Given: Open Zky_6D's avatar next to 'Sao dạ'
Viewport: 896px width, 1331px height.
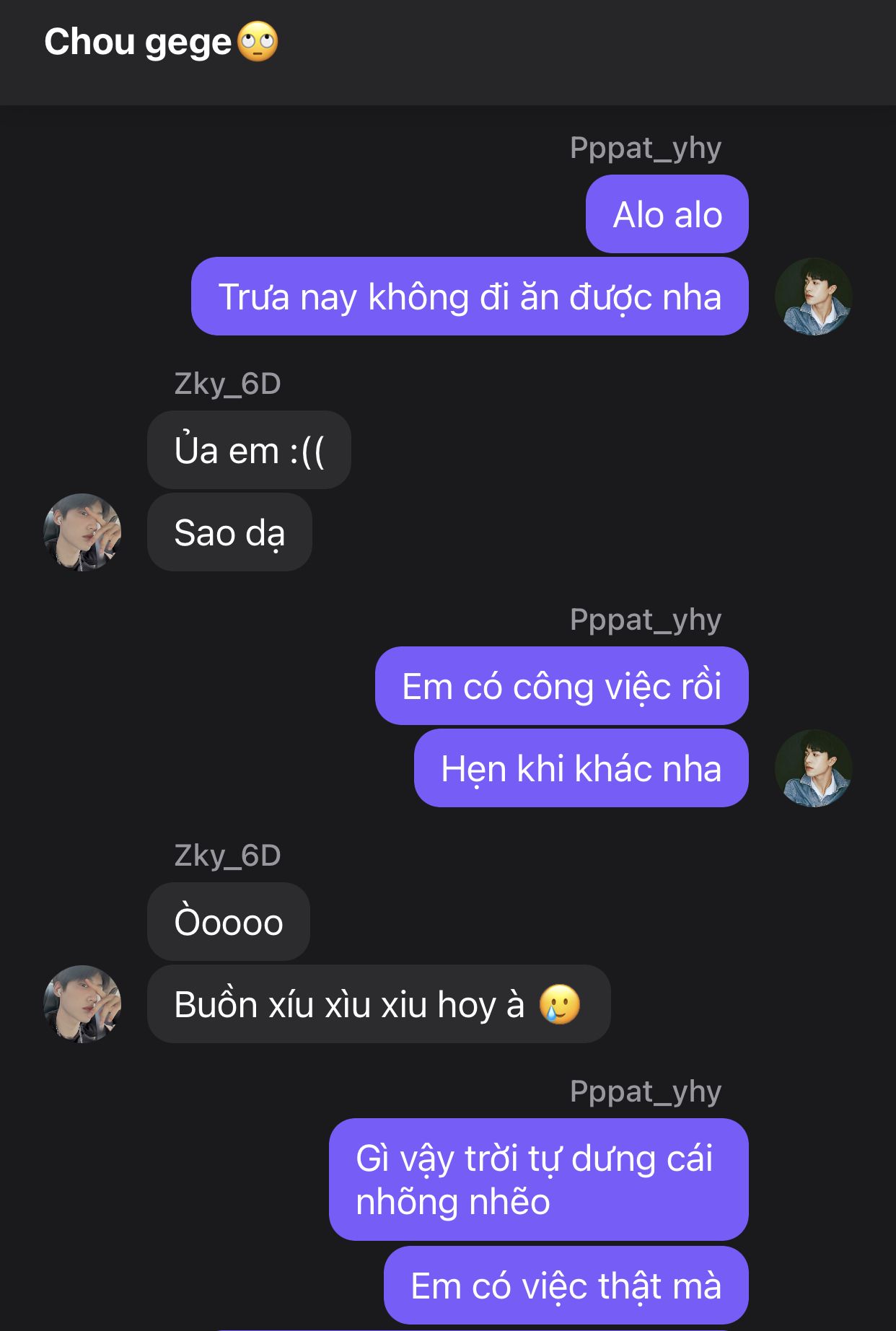Looking at the screenshot, I should (82, 532).
